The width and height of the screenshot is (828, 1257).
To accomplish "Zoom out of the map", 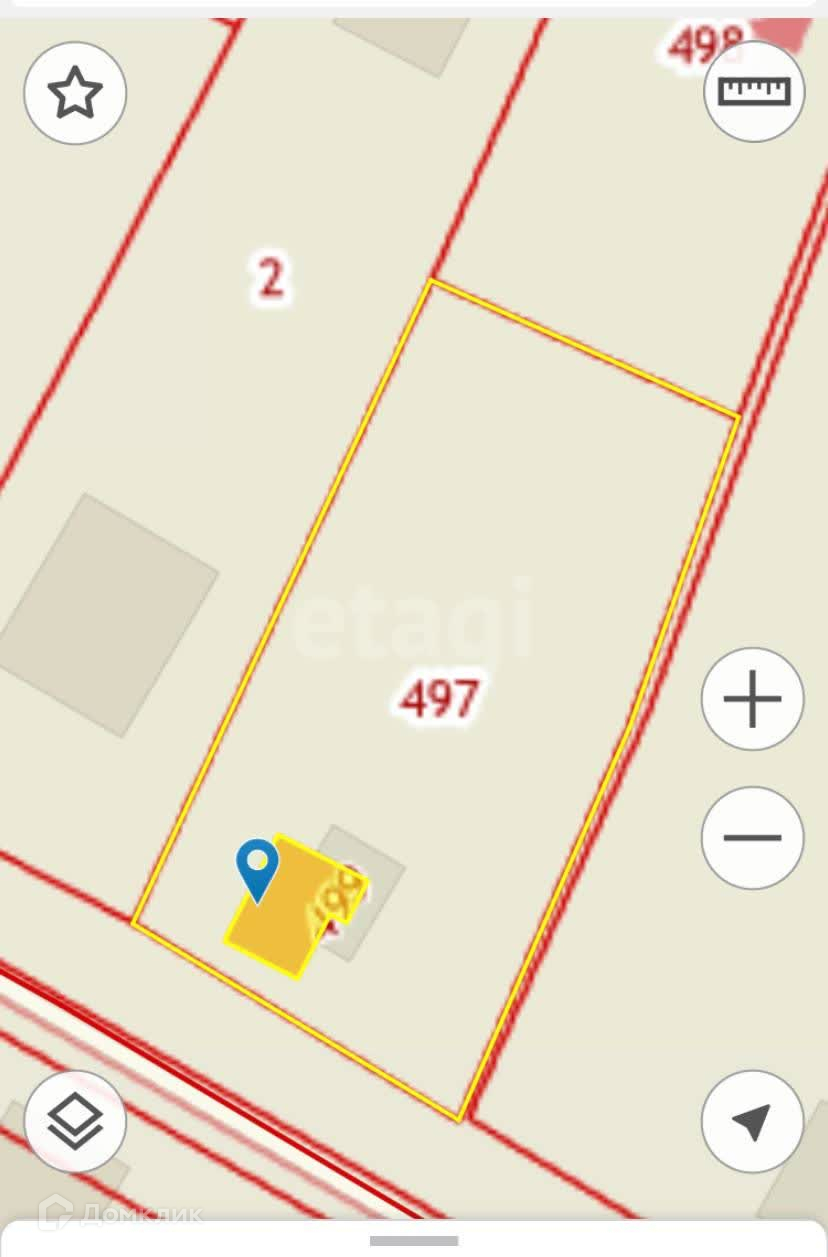I will pos(752,837).
